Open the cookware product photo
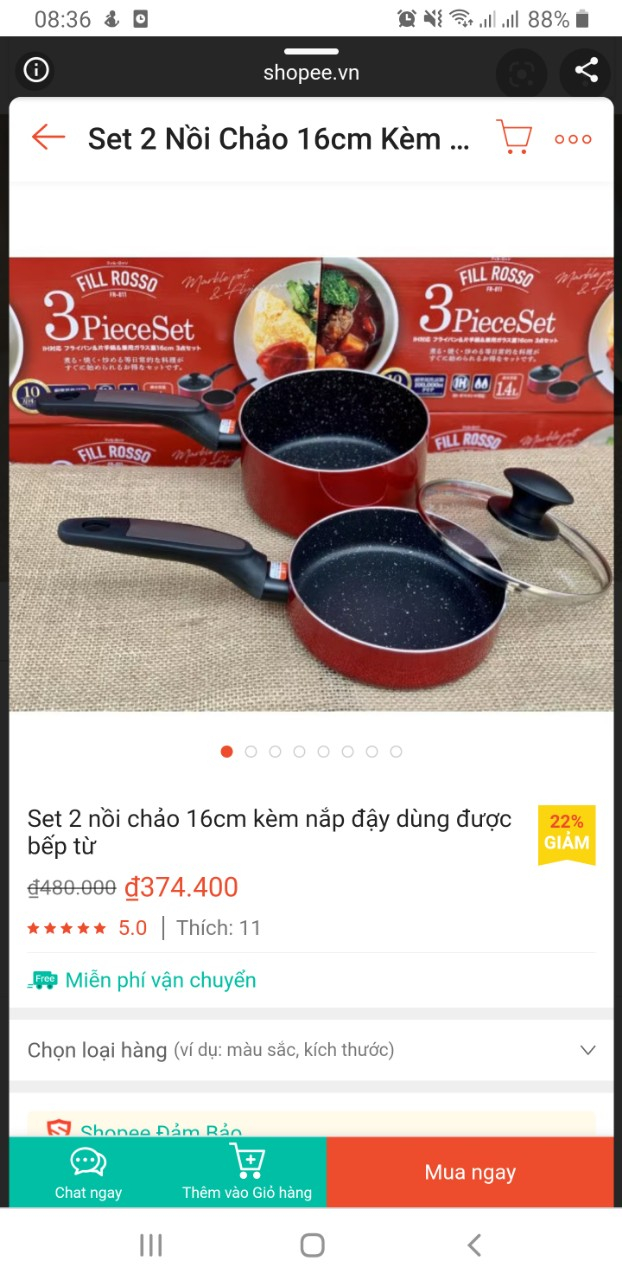The width and height of the screenshot is (622, 1280). (311, 484)
